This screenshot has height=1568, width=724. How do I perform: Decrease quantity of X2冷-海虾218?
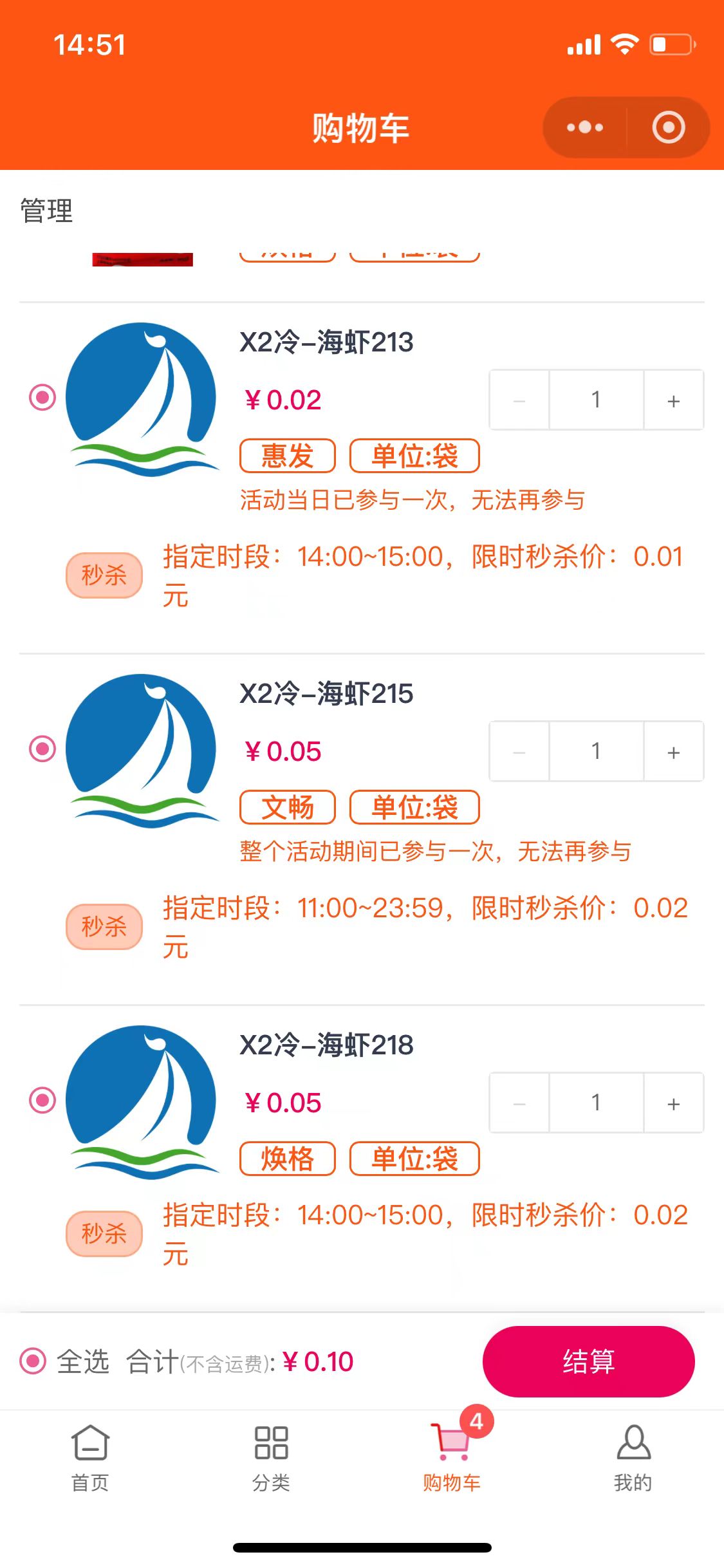[519, 1103]
